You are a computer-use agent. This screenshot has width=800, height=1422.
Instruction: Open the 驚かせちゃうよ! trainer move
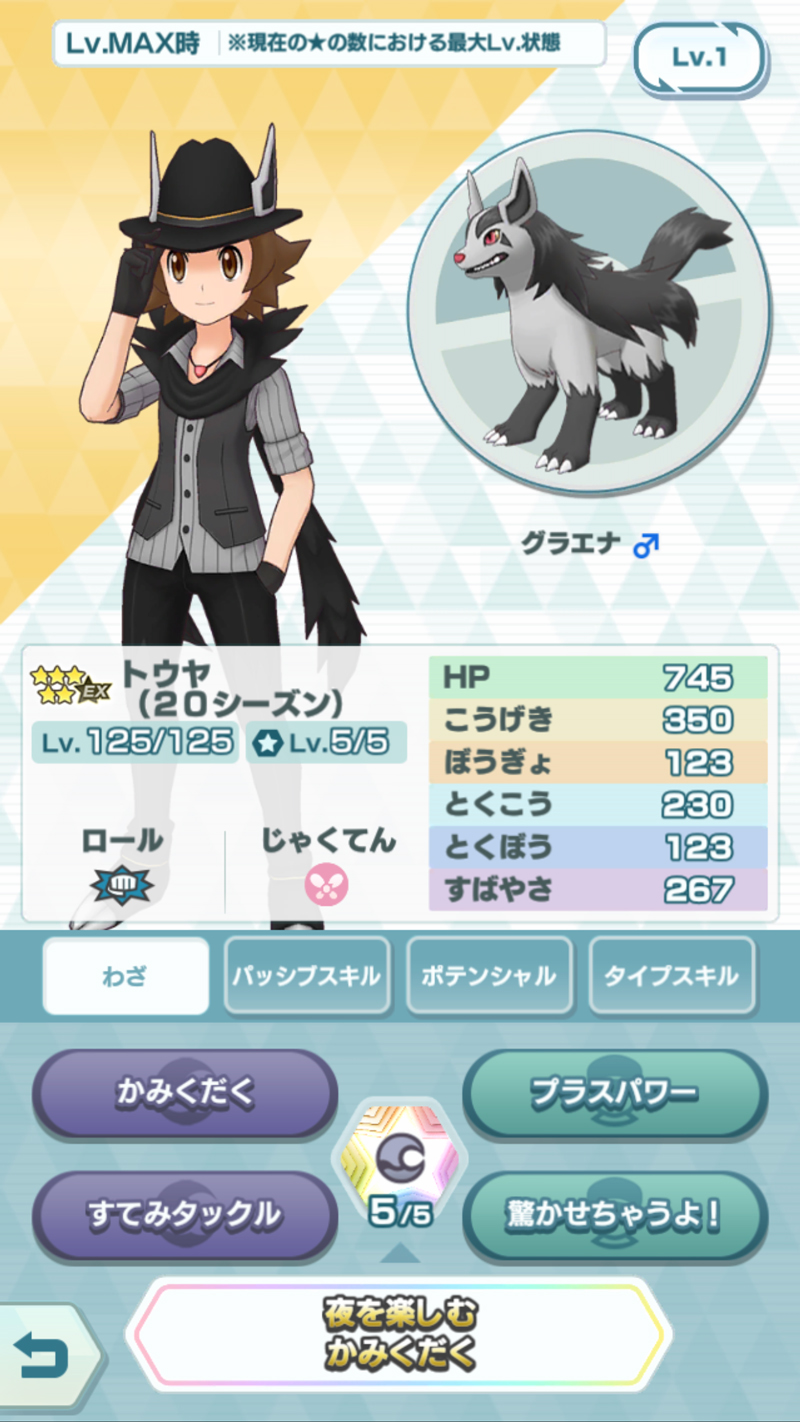click(x=615, y=1215)
